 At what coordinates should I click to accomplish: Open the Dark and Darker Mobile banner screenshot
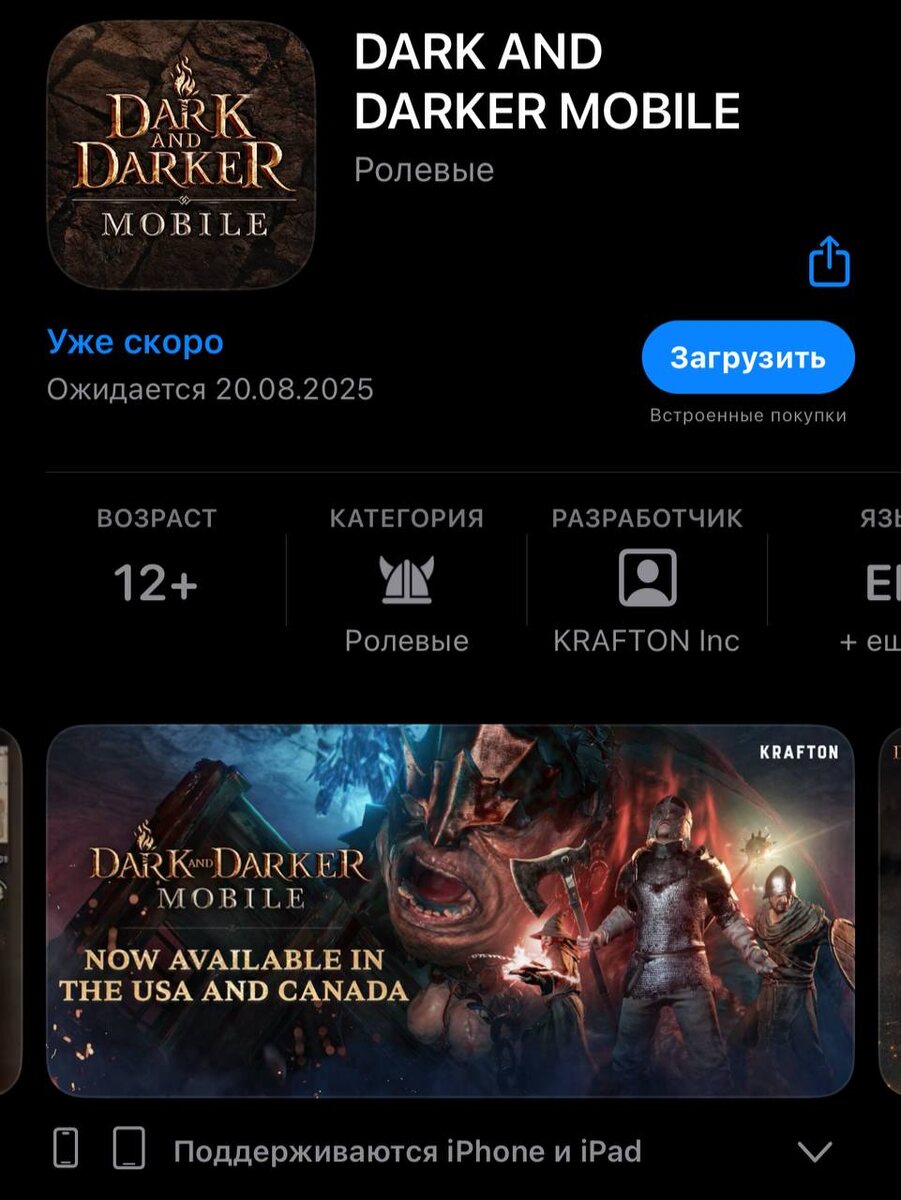450,910
